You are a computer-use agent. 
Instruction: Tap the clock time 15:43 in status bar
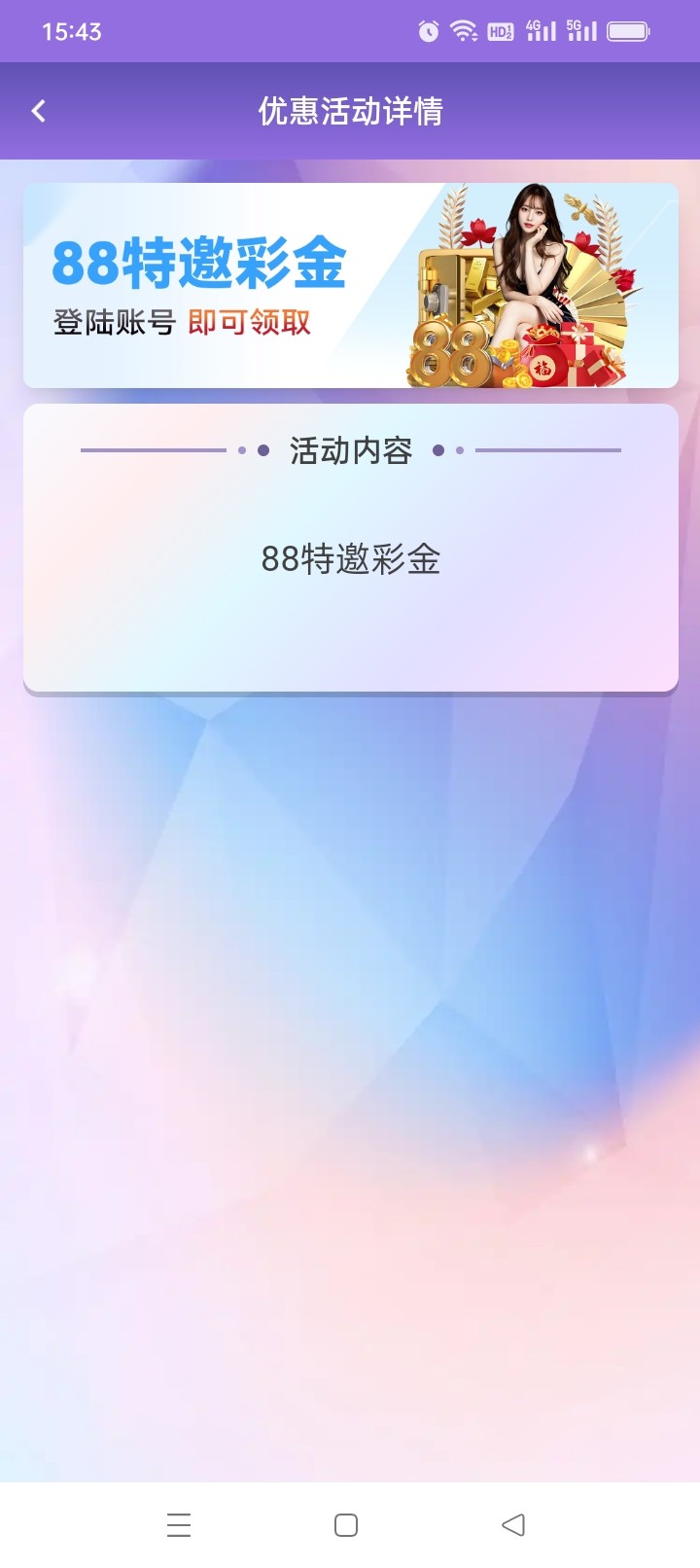(68, 30)
